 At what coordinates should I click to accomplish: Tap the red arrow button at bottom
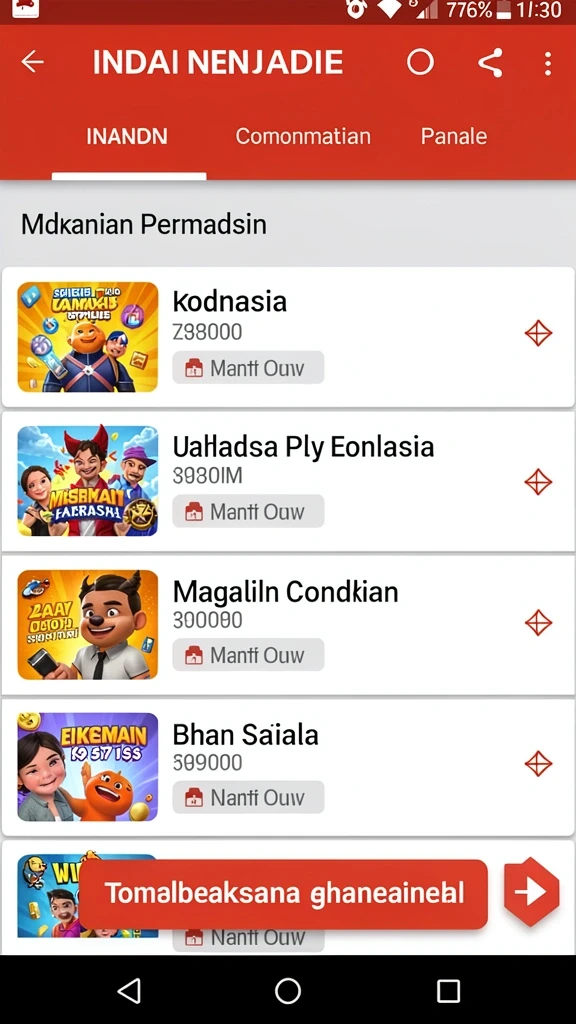coord(532,892)
